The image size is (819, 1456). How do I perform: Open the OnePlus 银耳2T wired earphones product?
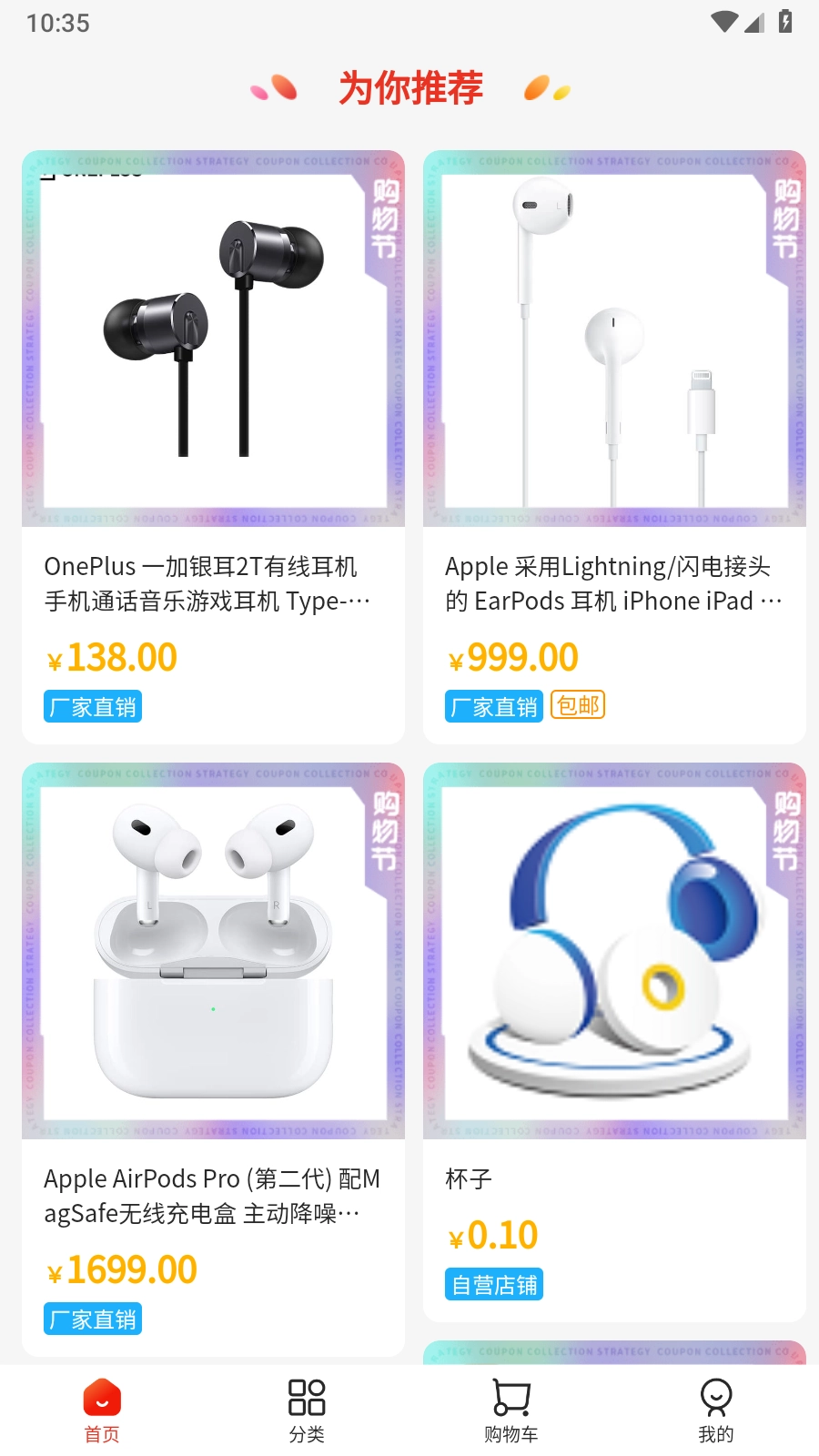pos(213,446)
